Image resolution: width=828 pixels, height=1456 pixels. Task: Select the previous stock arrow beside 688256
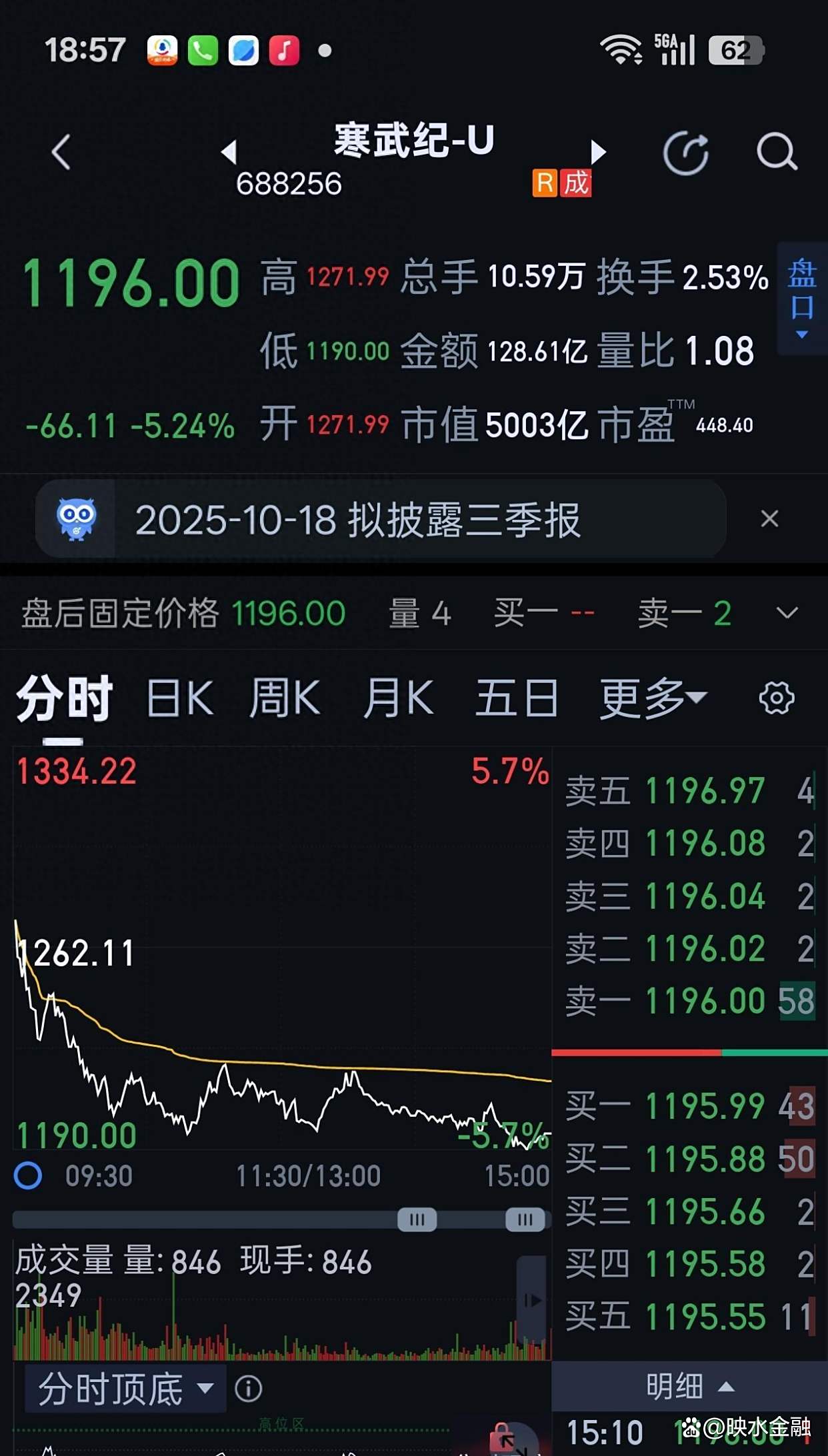coord(228,153)
